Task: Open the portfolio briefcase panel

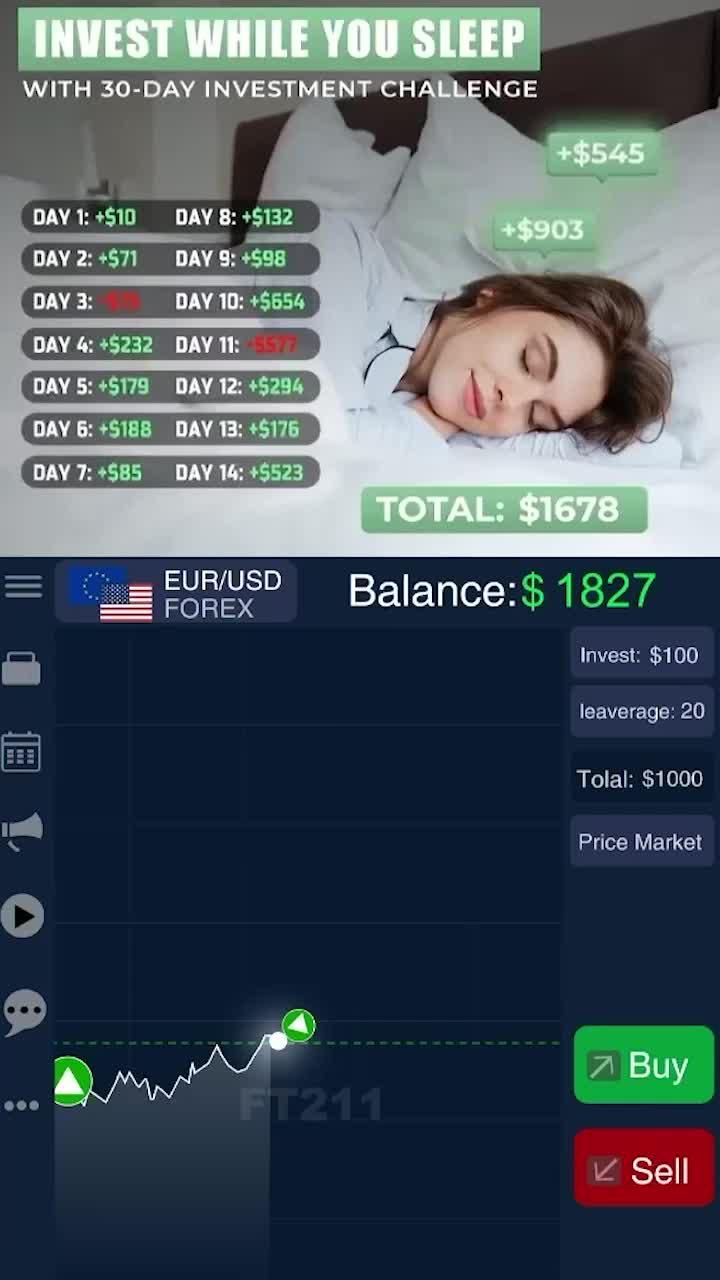Action: click(23, 667)
